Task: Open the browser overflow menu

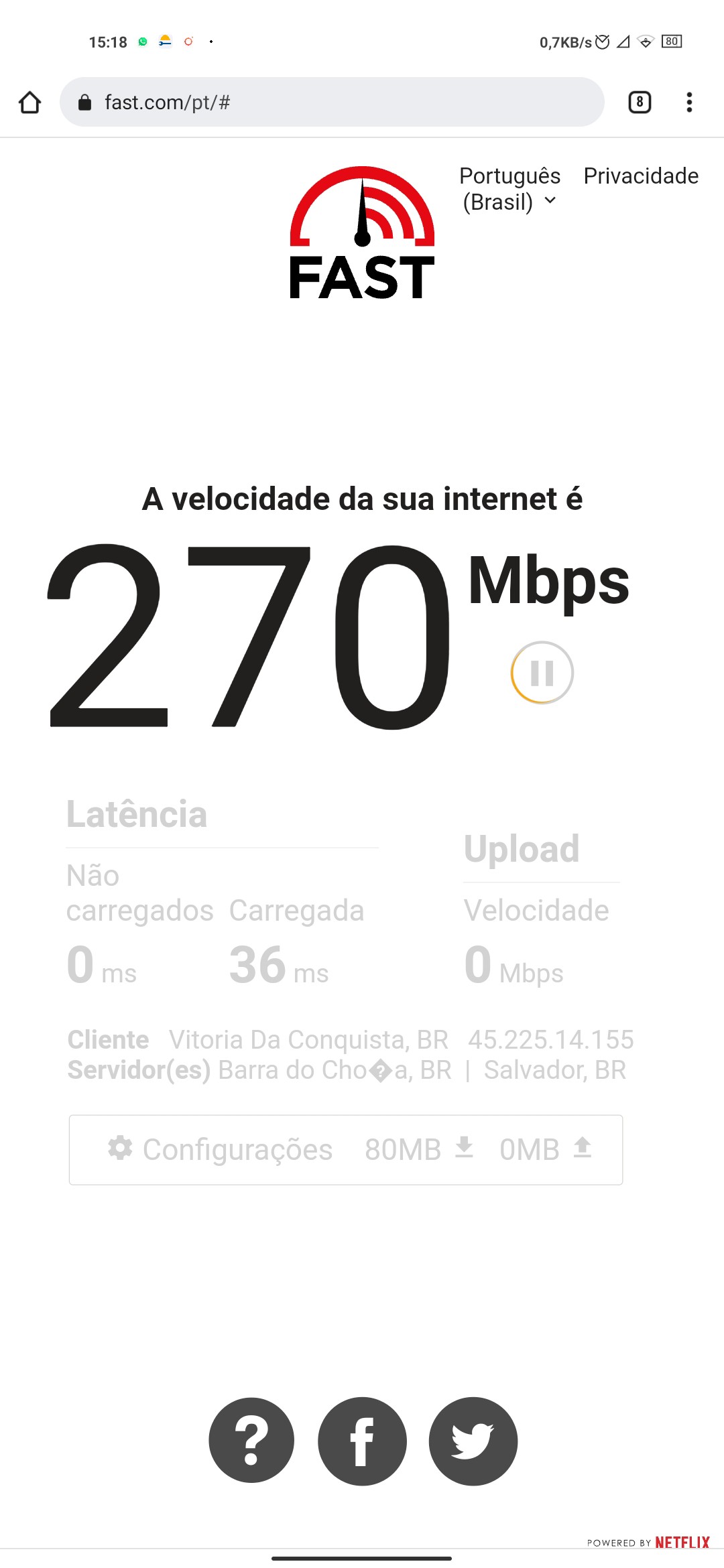Action: click(688, 103)
